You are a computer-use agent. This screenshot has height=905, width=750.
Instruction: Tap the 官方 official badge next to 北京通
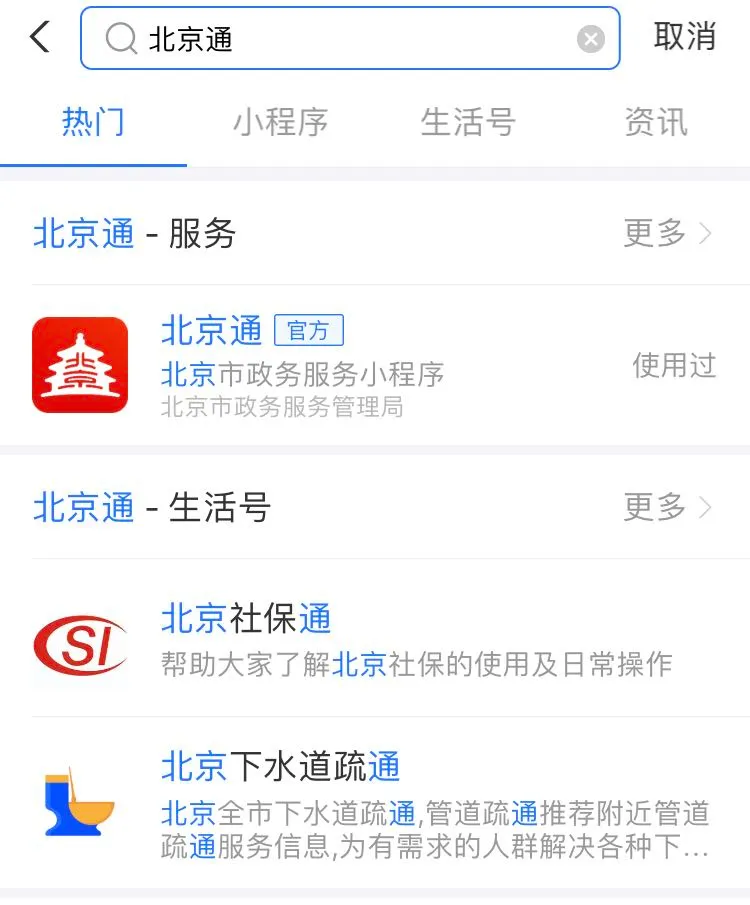[x=310, y=331]
